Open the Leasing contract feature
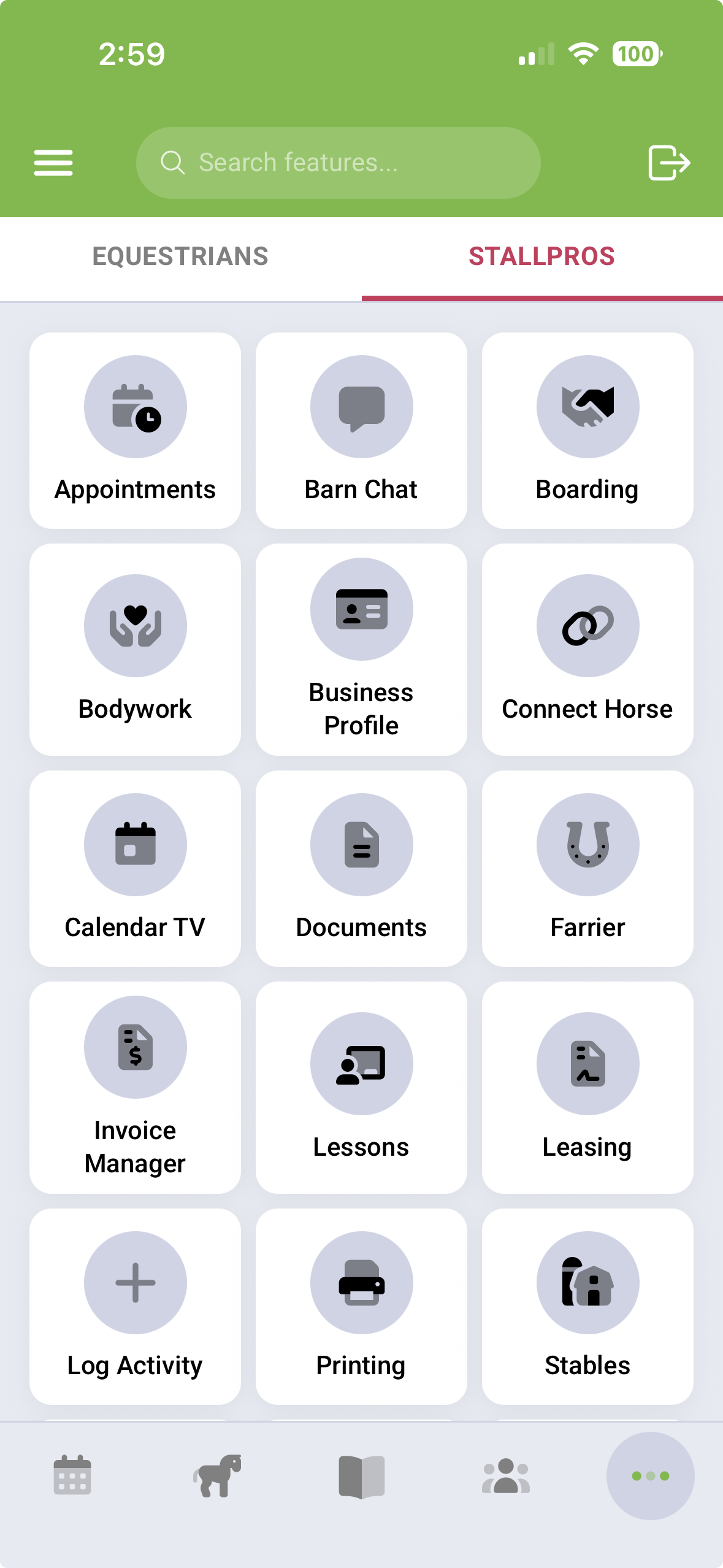 tap(587, 1086)
